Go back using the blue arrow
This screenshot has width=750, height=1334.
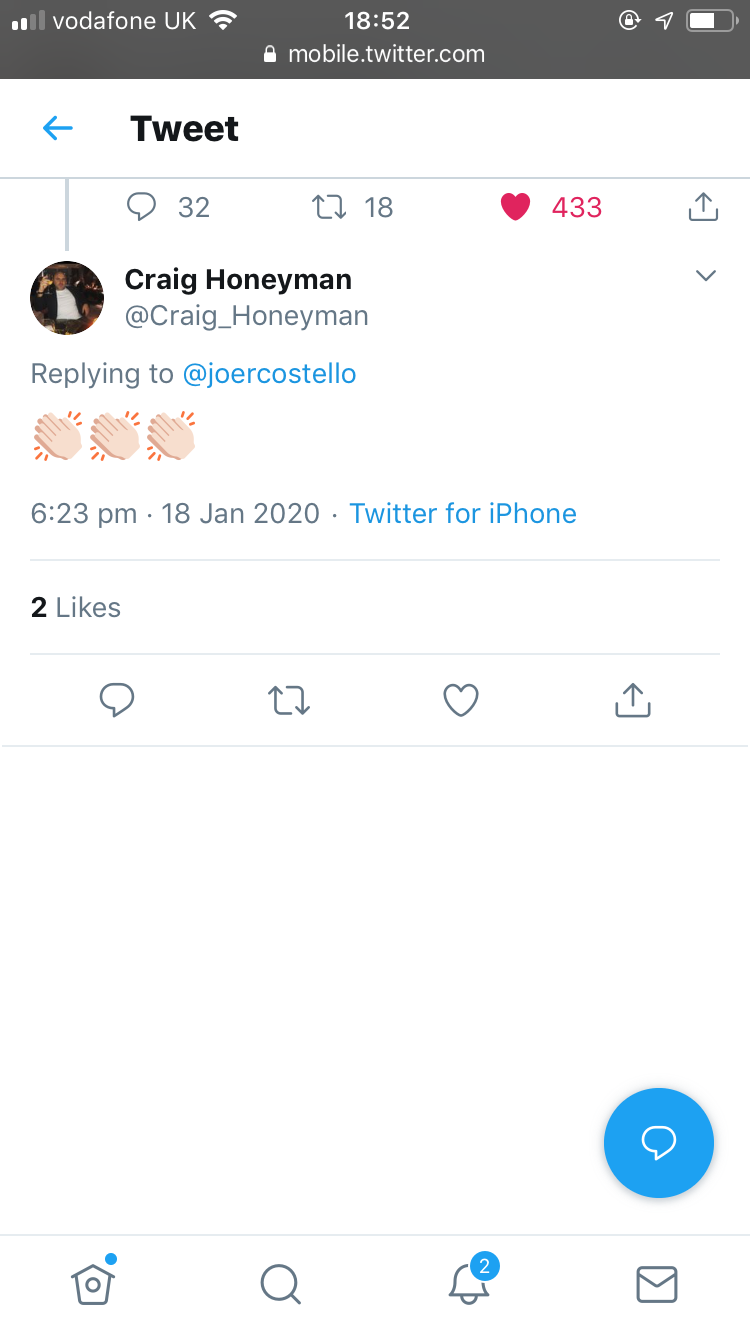(58, 128)
